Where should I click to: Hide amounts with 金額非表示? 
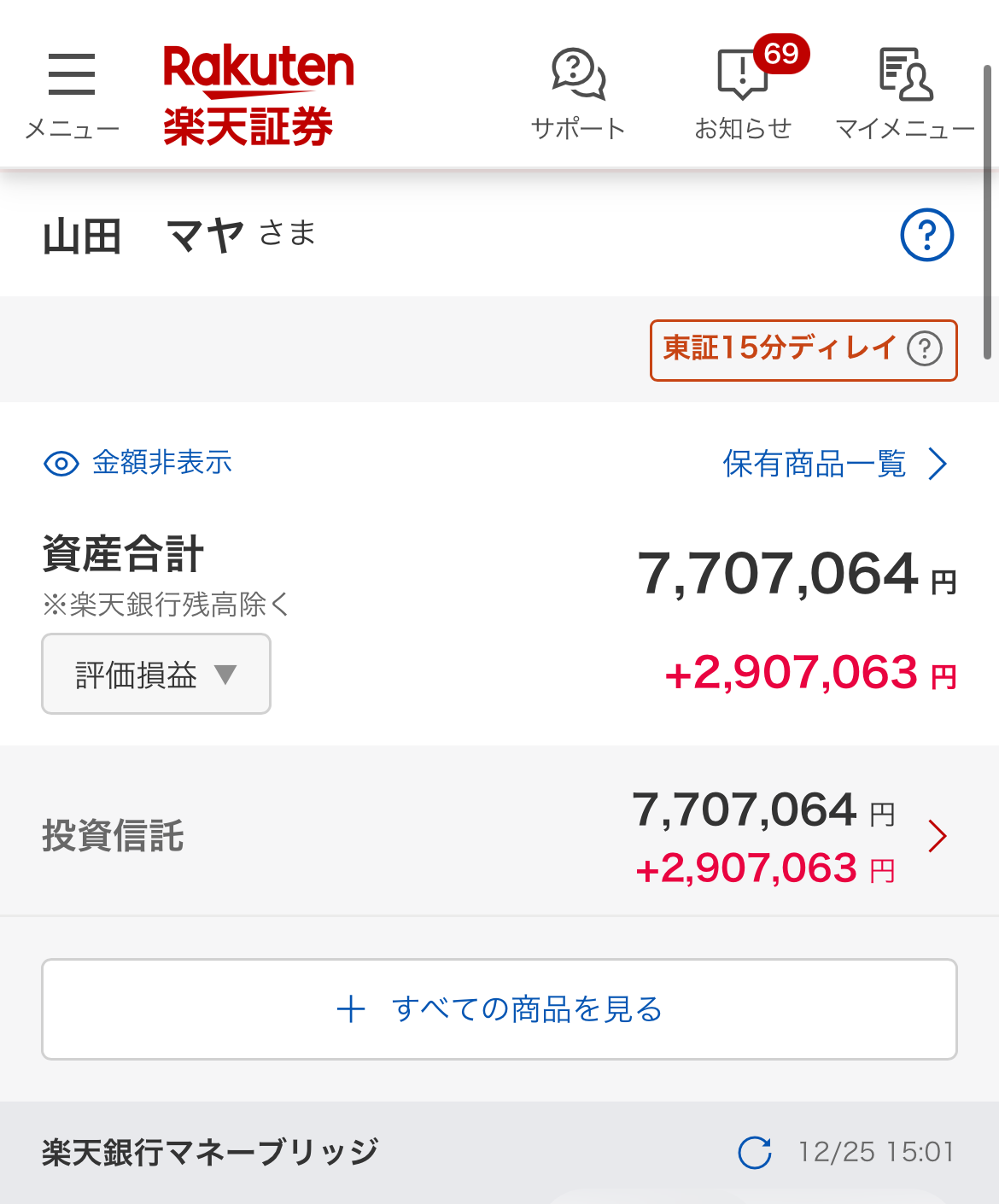point(138,463)
